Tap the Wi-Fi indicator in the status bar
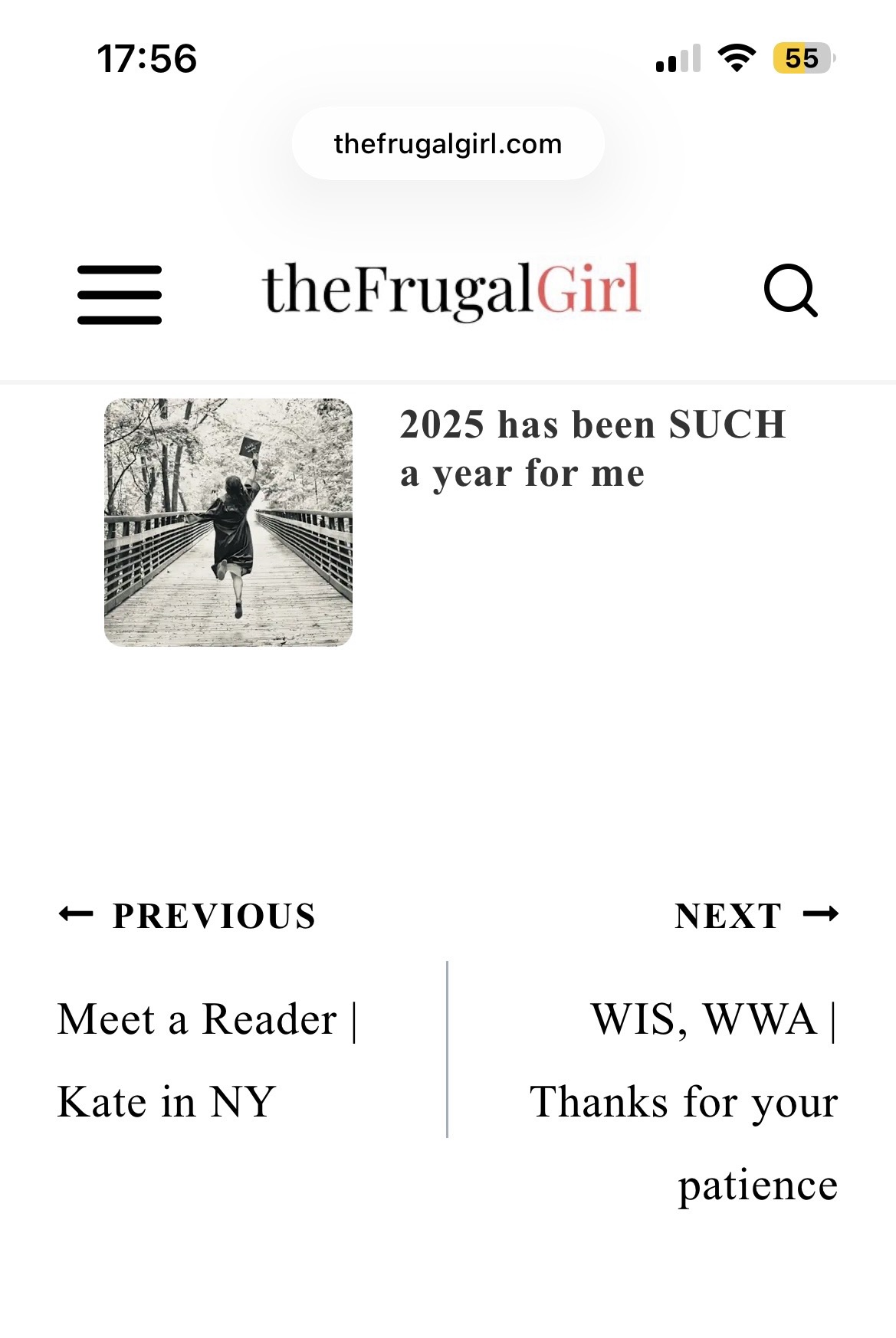The image size is (896, 1338). [737, 57]
